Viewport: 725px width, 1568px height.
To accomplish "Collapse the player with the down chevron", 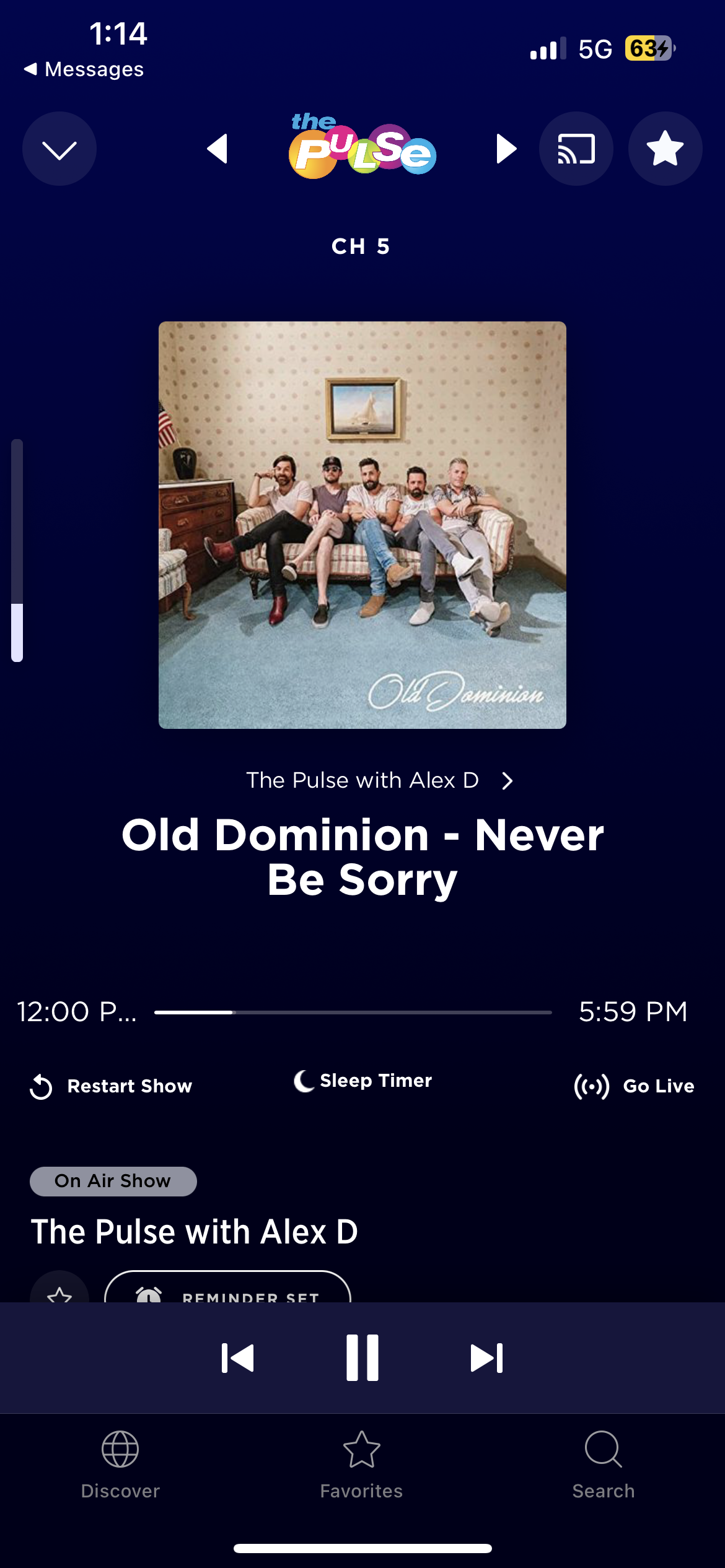I will pyautogui.click(x=59, y=149).
